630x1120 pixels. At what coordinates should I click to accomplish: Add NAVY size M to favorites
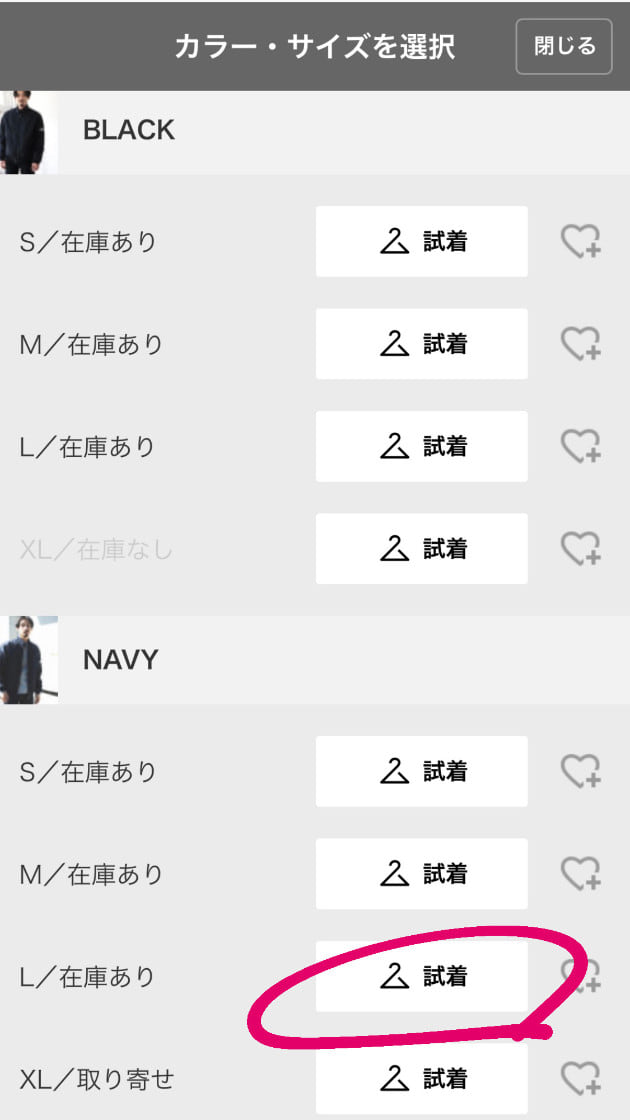tap(580, 874)
